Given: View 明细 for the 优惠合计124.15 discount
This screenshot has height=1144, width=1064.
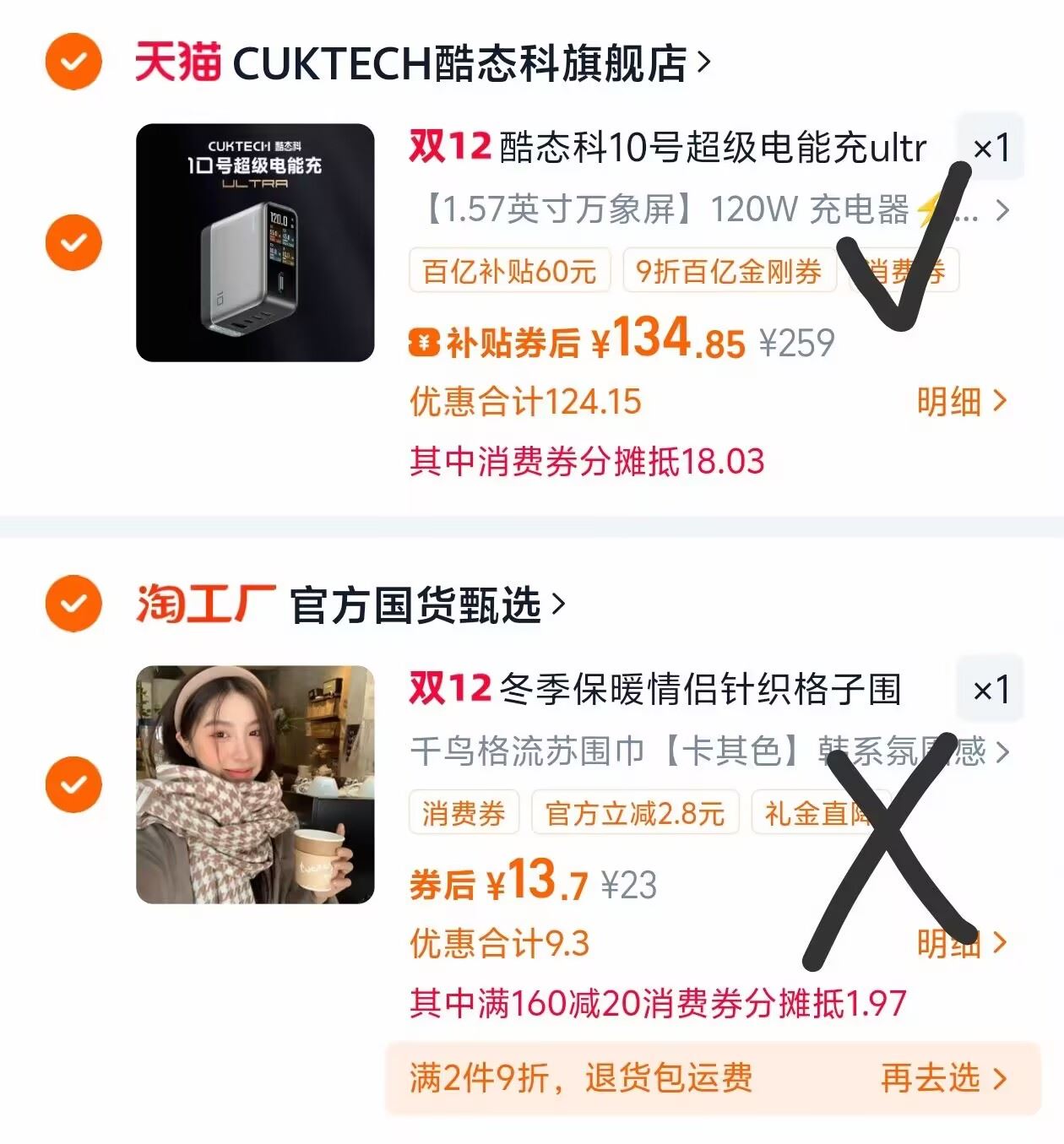Looking at the screenshot, I should coord(961,401).
